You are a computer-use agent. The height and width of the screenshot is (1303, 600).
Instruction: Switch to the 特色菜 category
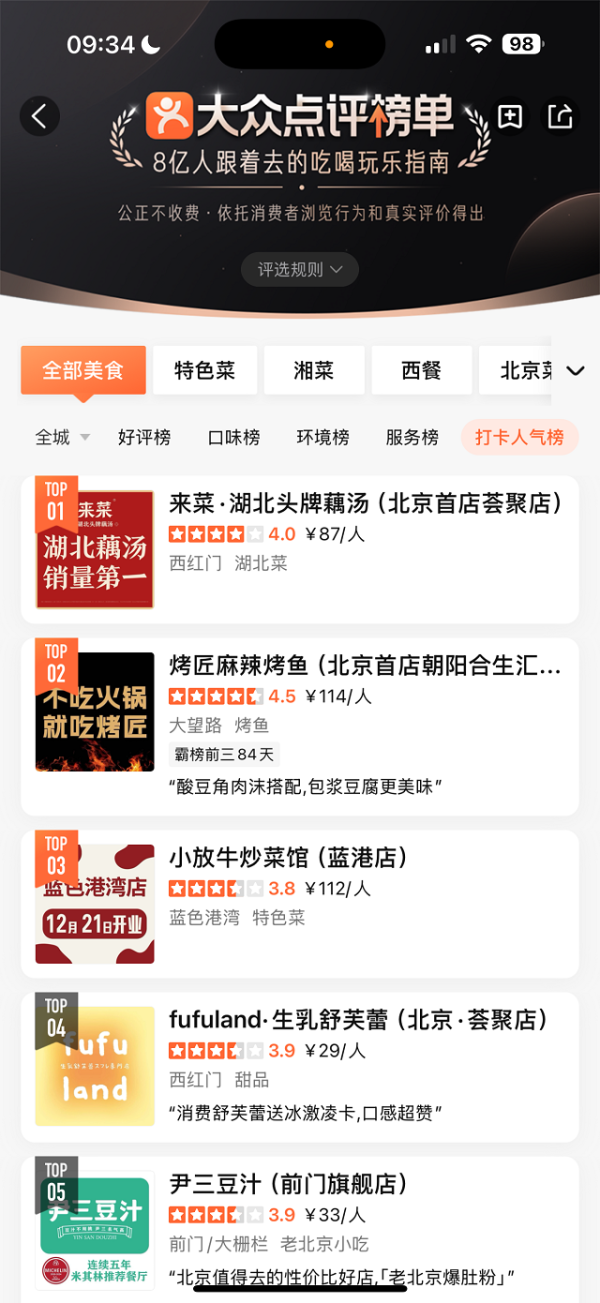pyautogui.click(x=205, y=370)
